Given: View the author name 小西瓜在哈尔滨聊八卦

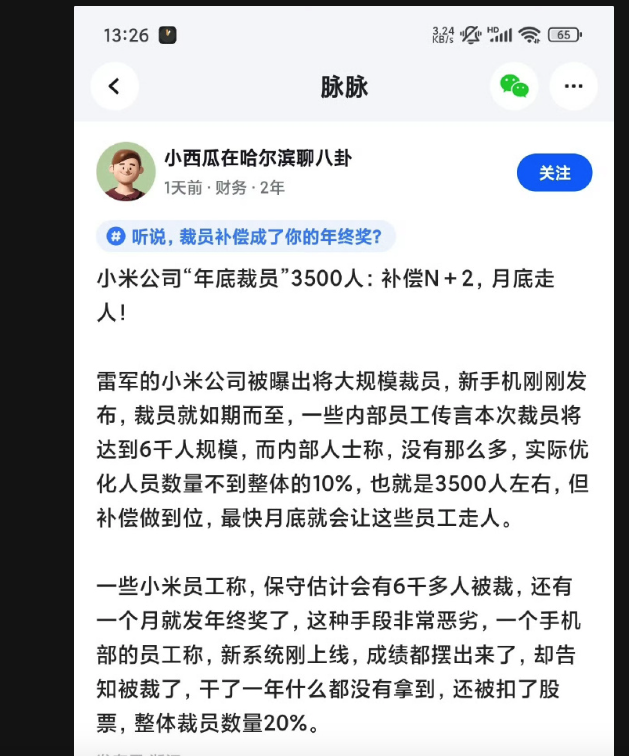Looking at the screenshot, I should (x=258, y=158).
